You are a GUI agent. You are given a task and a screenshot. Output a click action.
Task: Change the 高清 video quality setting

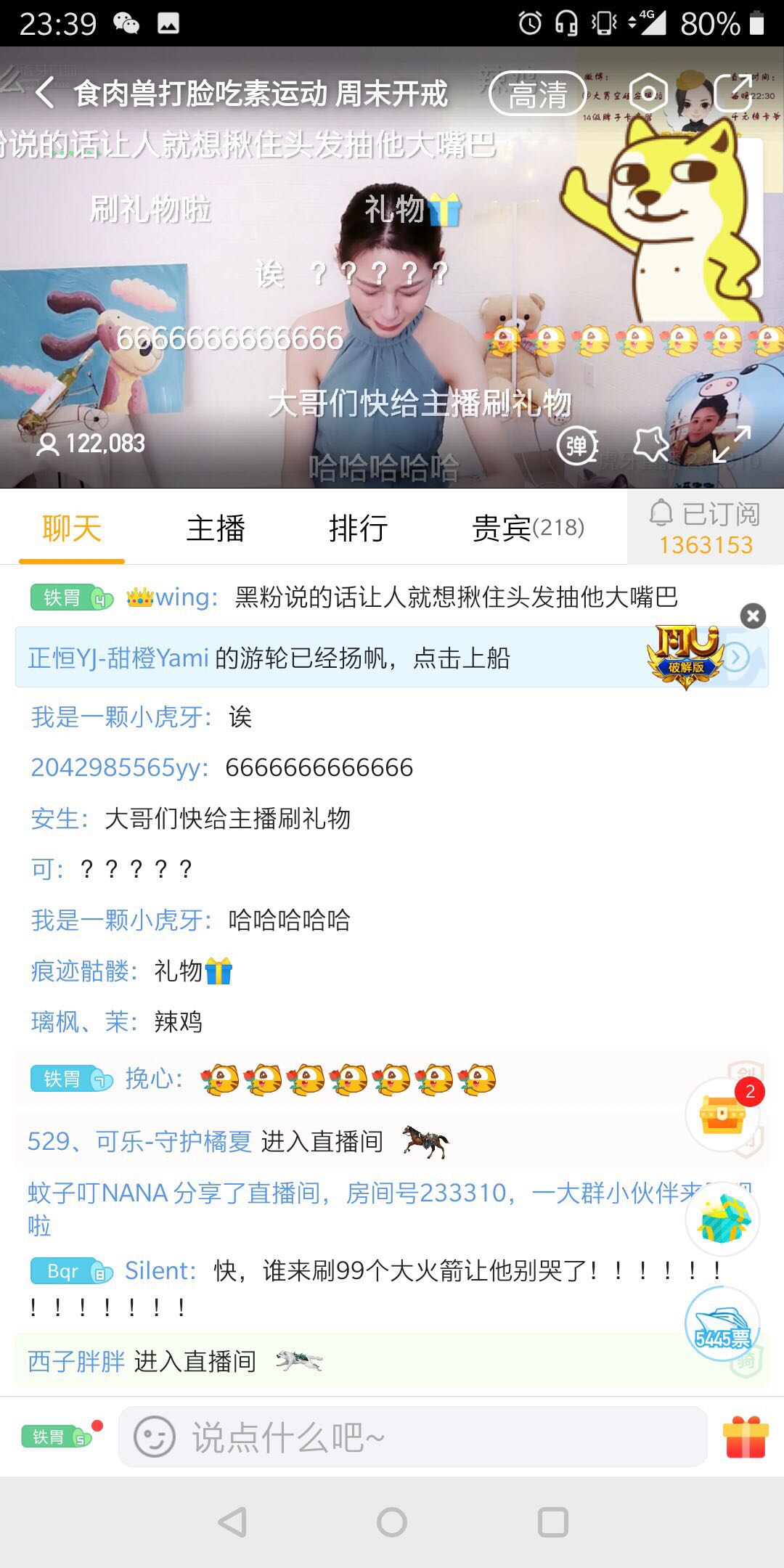[x=538, y=94]
